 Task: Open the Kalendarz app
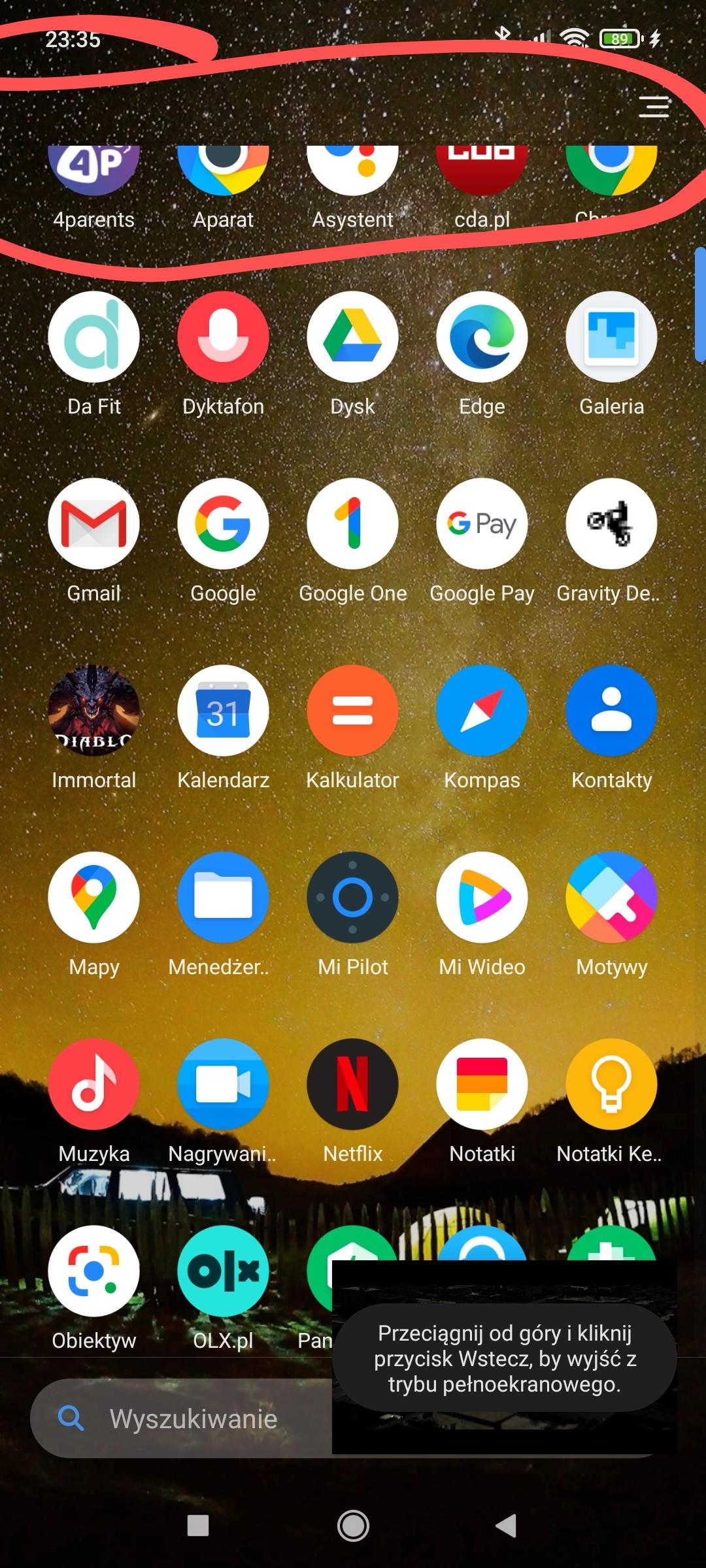(x=223, y=711)
